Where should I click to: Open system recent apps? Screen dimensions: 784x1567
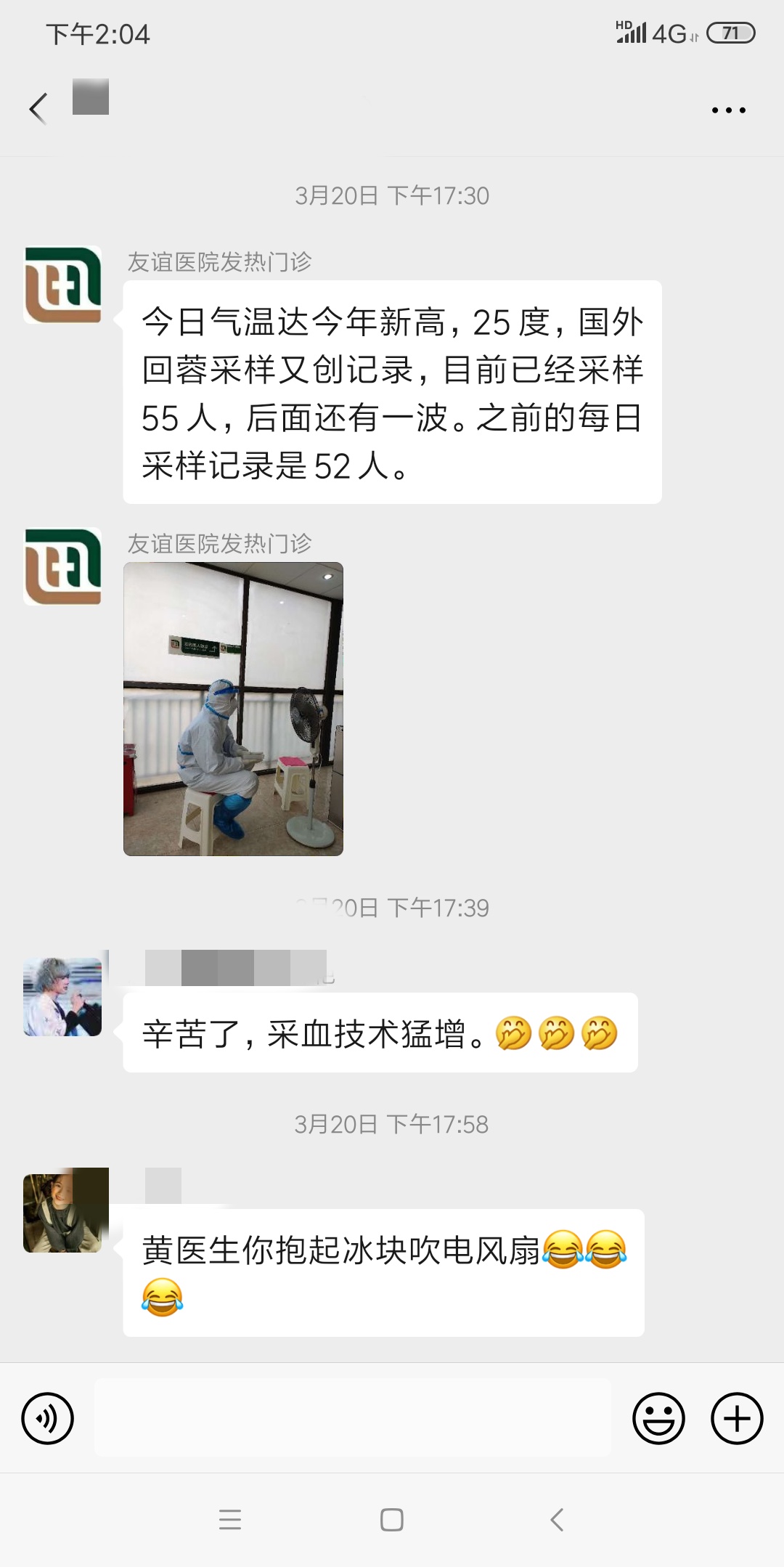click(230, 1519)
